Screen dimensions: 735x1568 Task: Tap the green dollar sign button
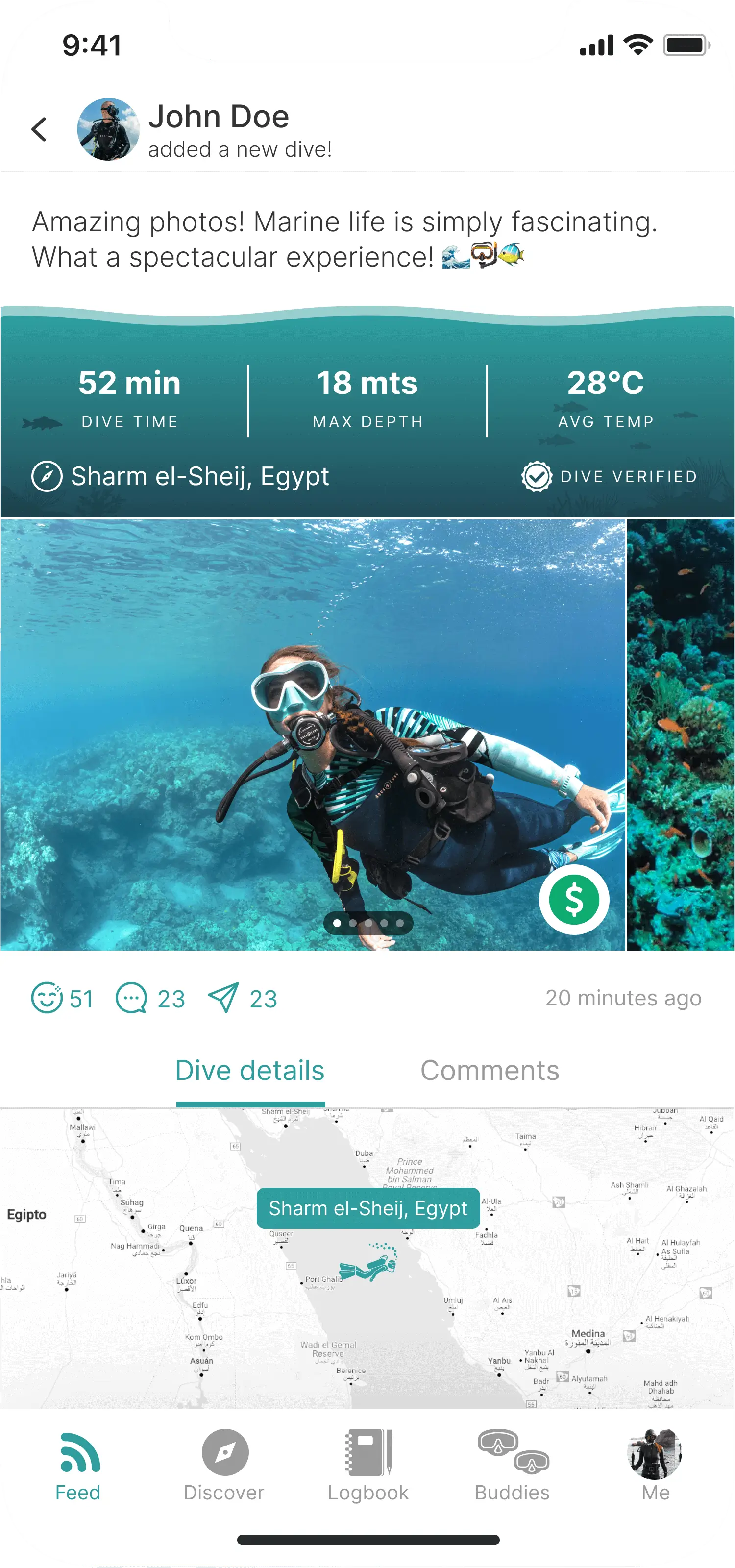point(574,899)
